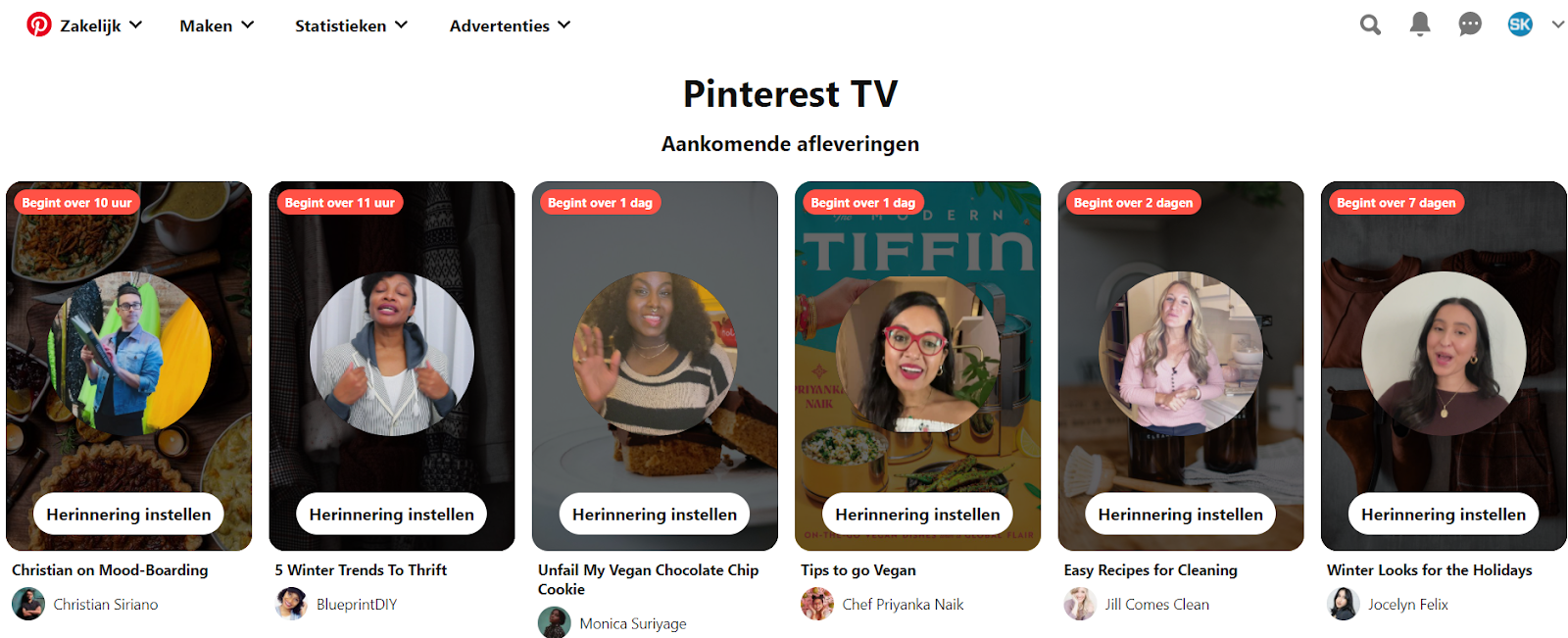This screenshot has height=638, width=1568.
Task: Set reminder for 5 Winter Trends To Thrift
Action: pyautogui.click(x=391, y=514)
